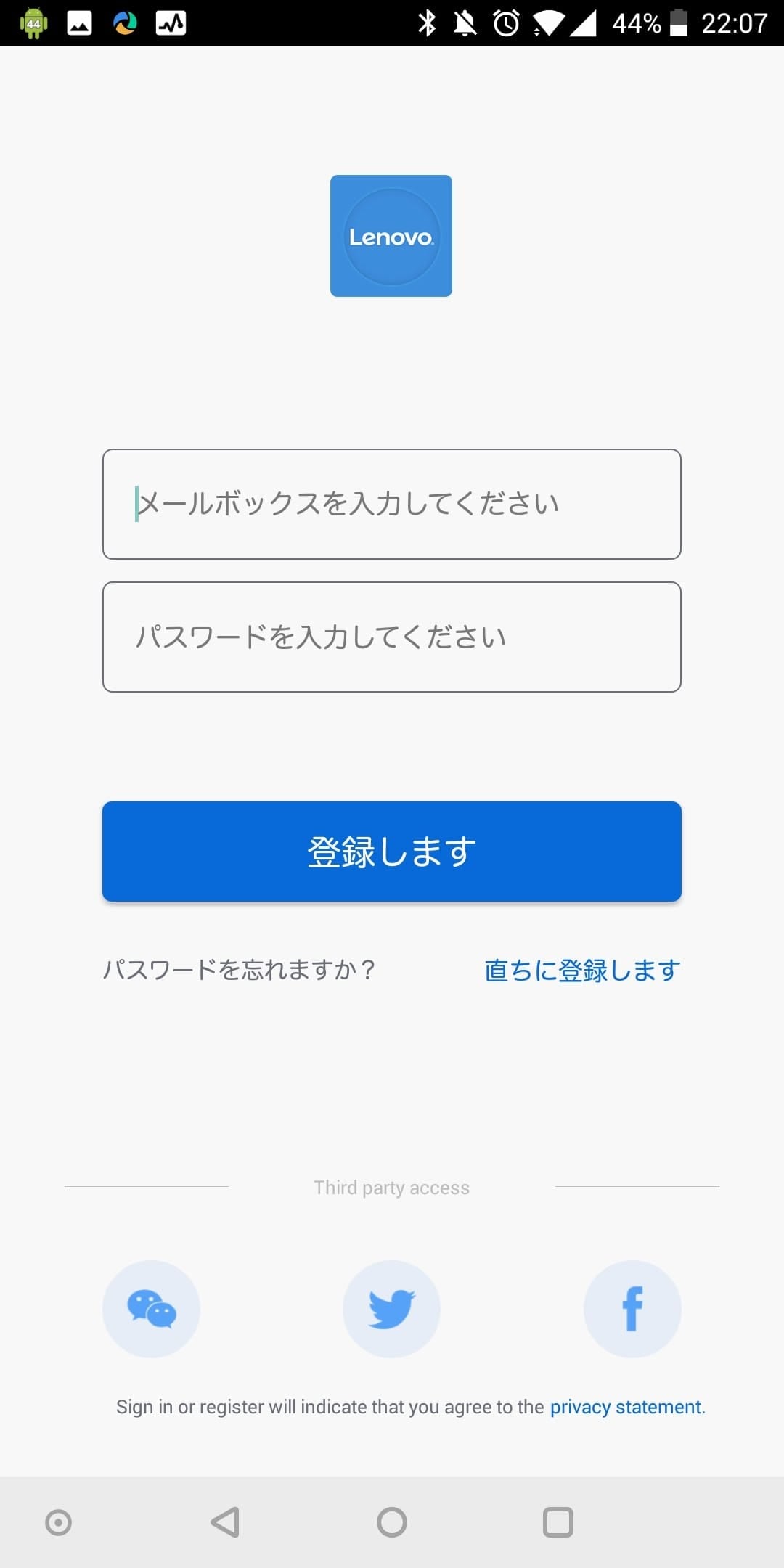Open the 直ちに登録します register link
This screenshot has height=1568, width=784.
click(582, 971)
